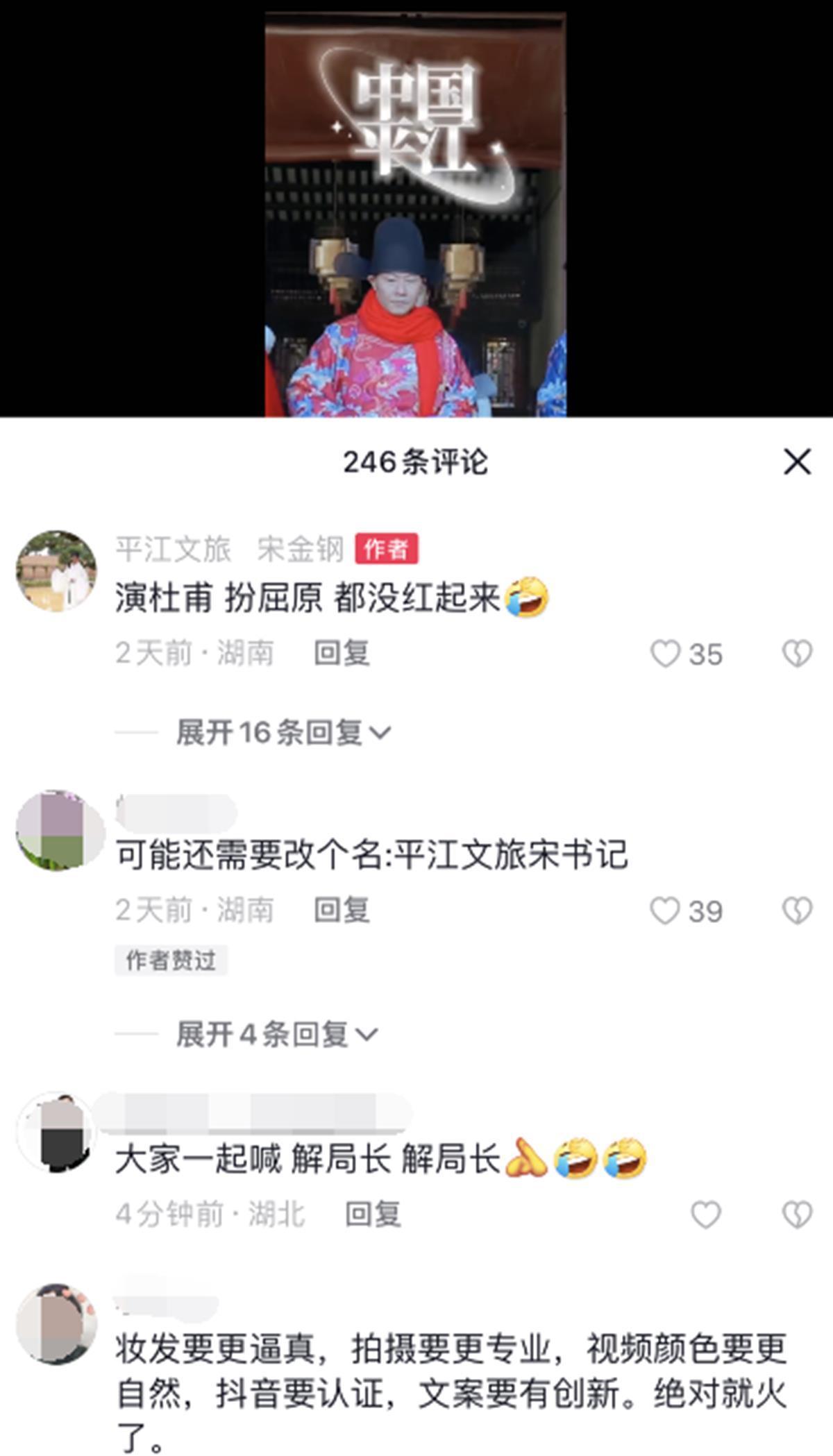Reply to the comment about 平江文旅宋书记
833x1456 pixels.
click(x=342, y=911)
